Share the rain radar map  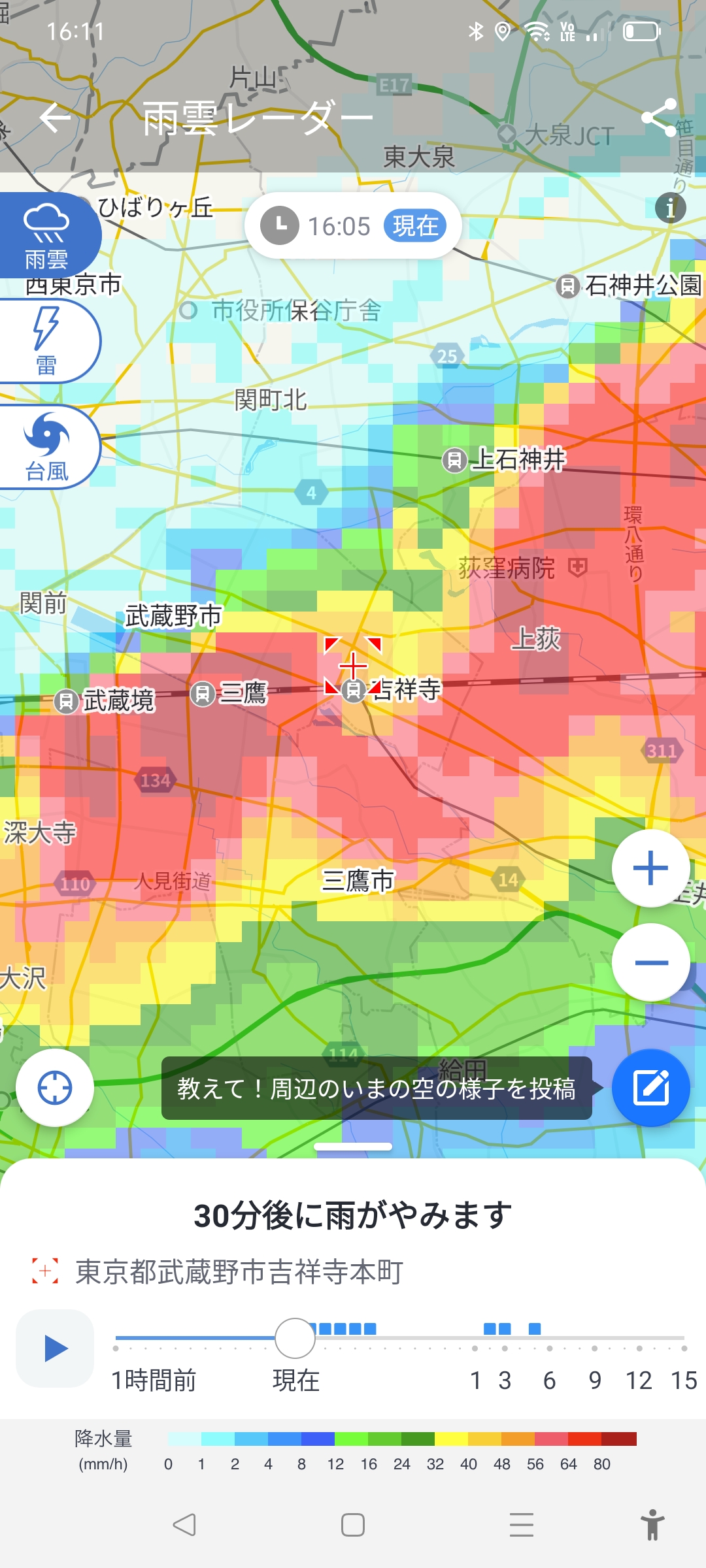[658, 118]
